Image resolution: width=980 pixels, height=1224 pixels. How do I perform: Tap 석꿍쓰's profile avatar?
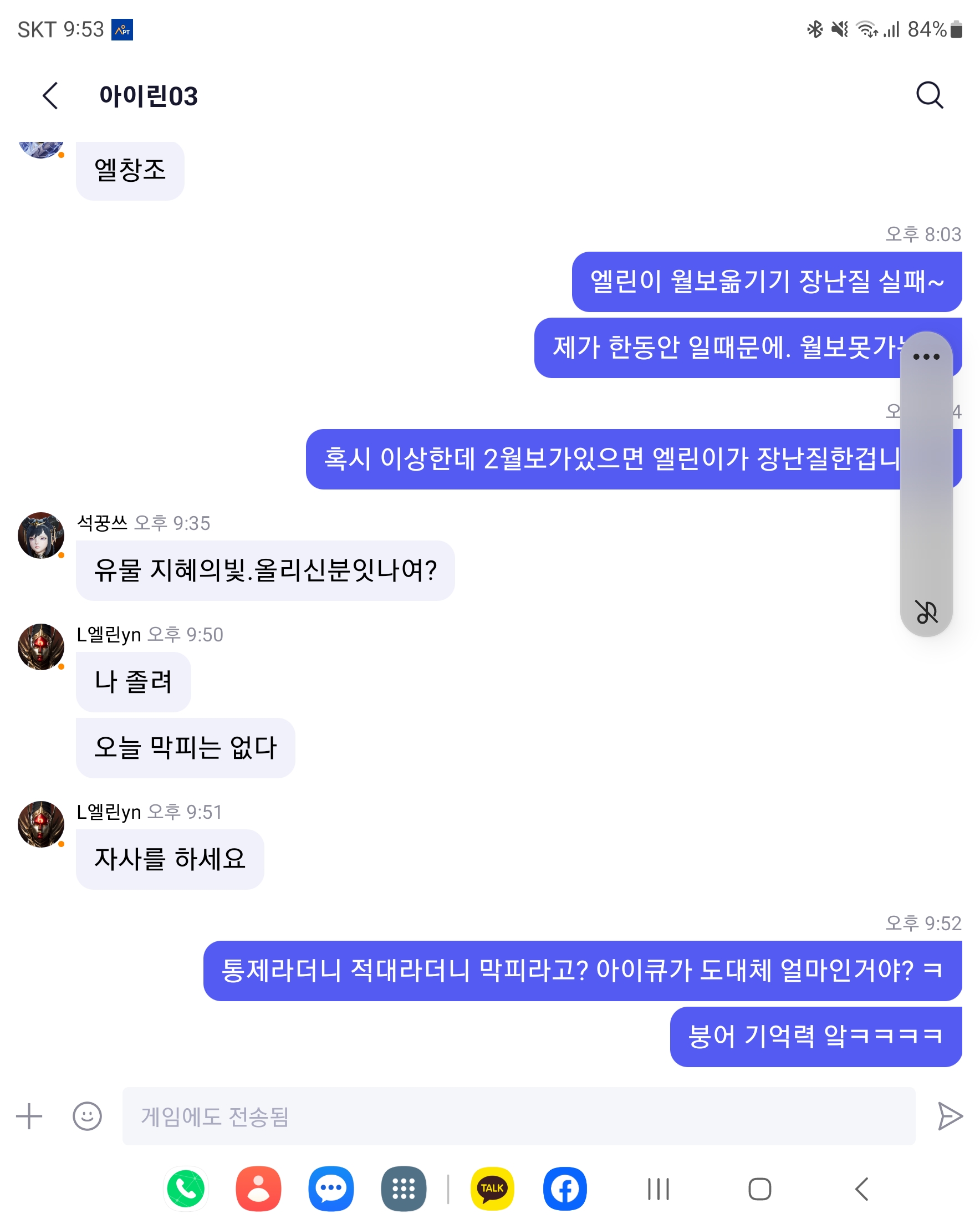[40, 534]
